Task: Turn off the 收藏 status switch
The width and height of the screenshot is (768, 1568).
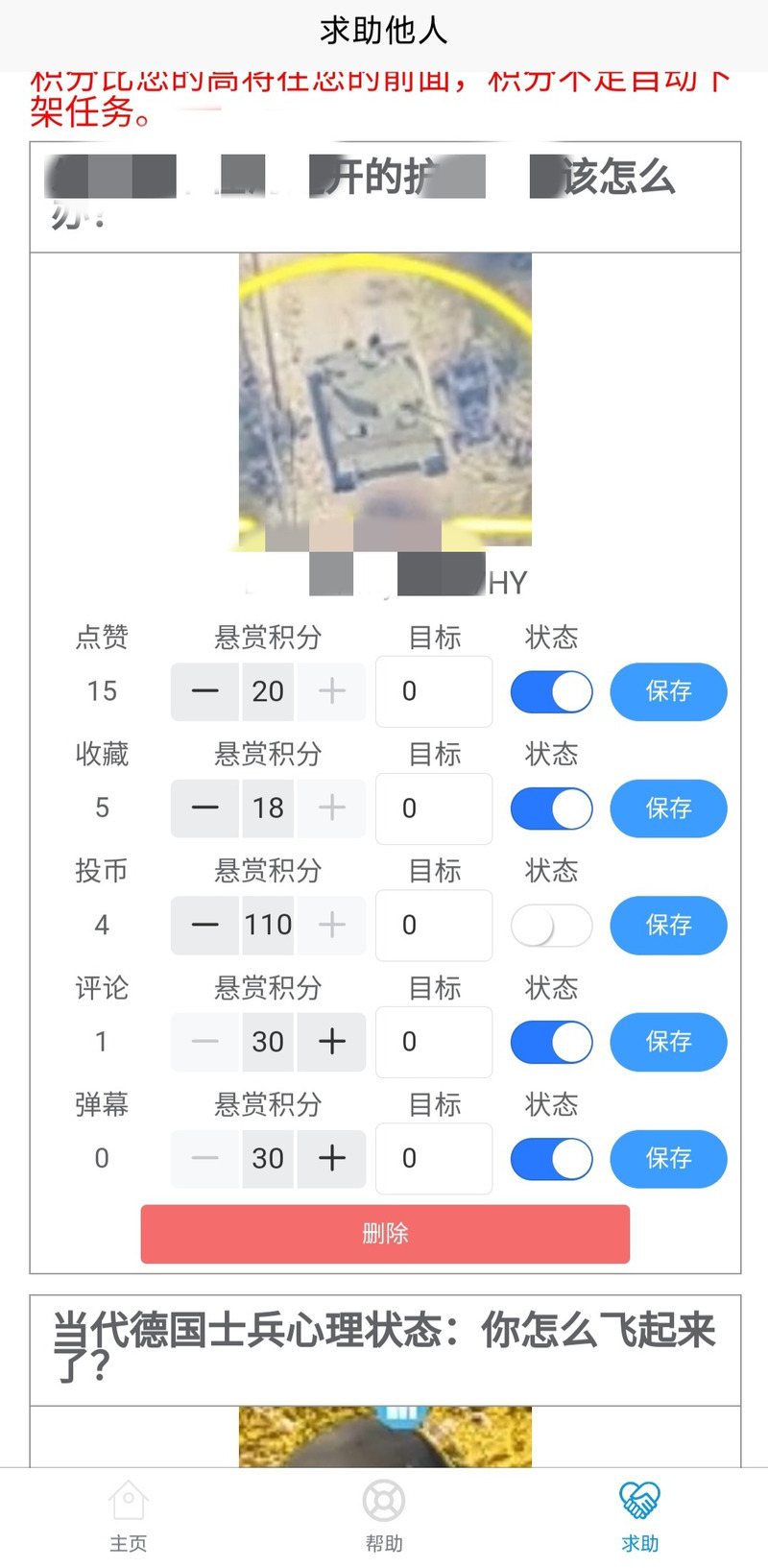Action: click(551, 808)
